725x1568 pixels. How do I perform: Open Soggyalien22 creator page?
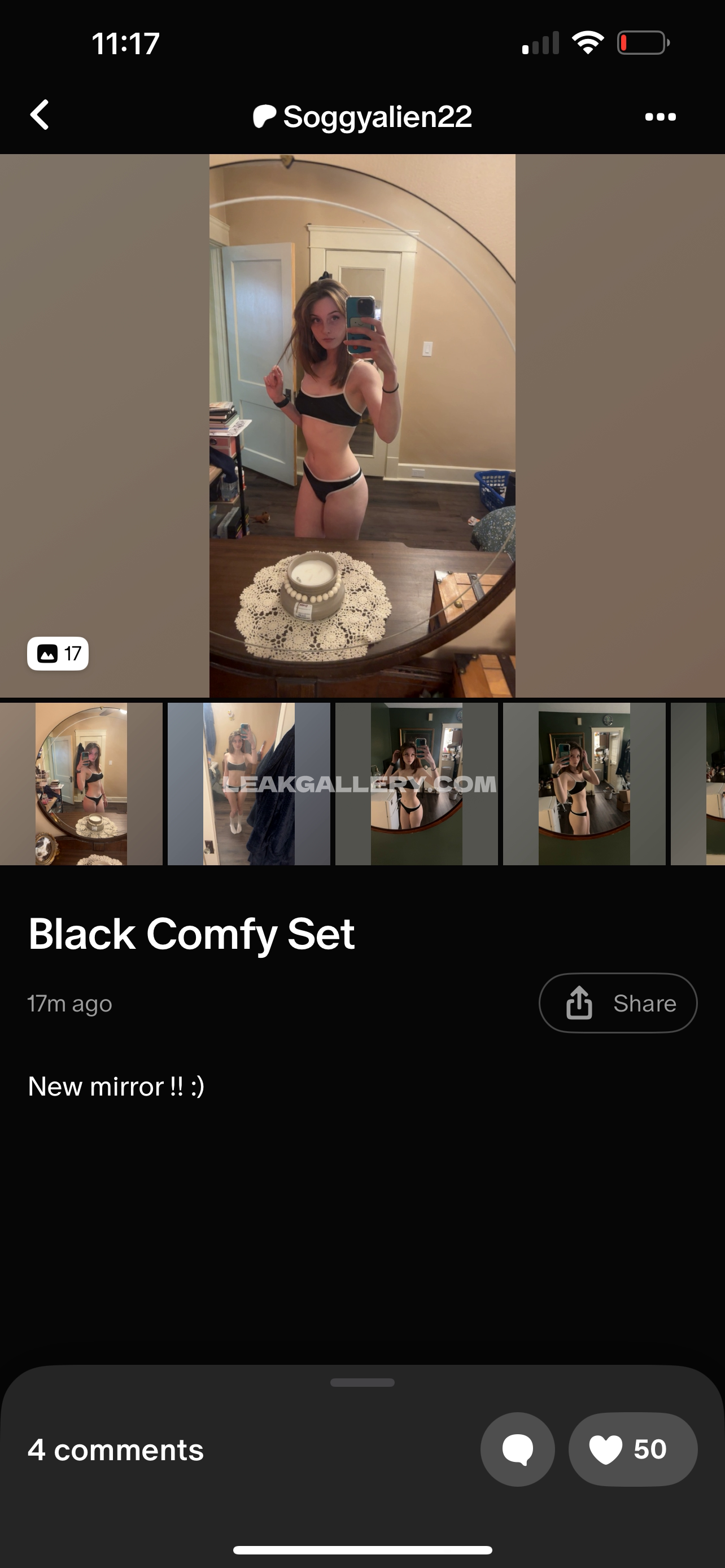tap(363, 117)
